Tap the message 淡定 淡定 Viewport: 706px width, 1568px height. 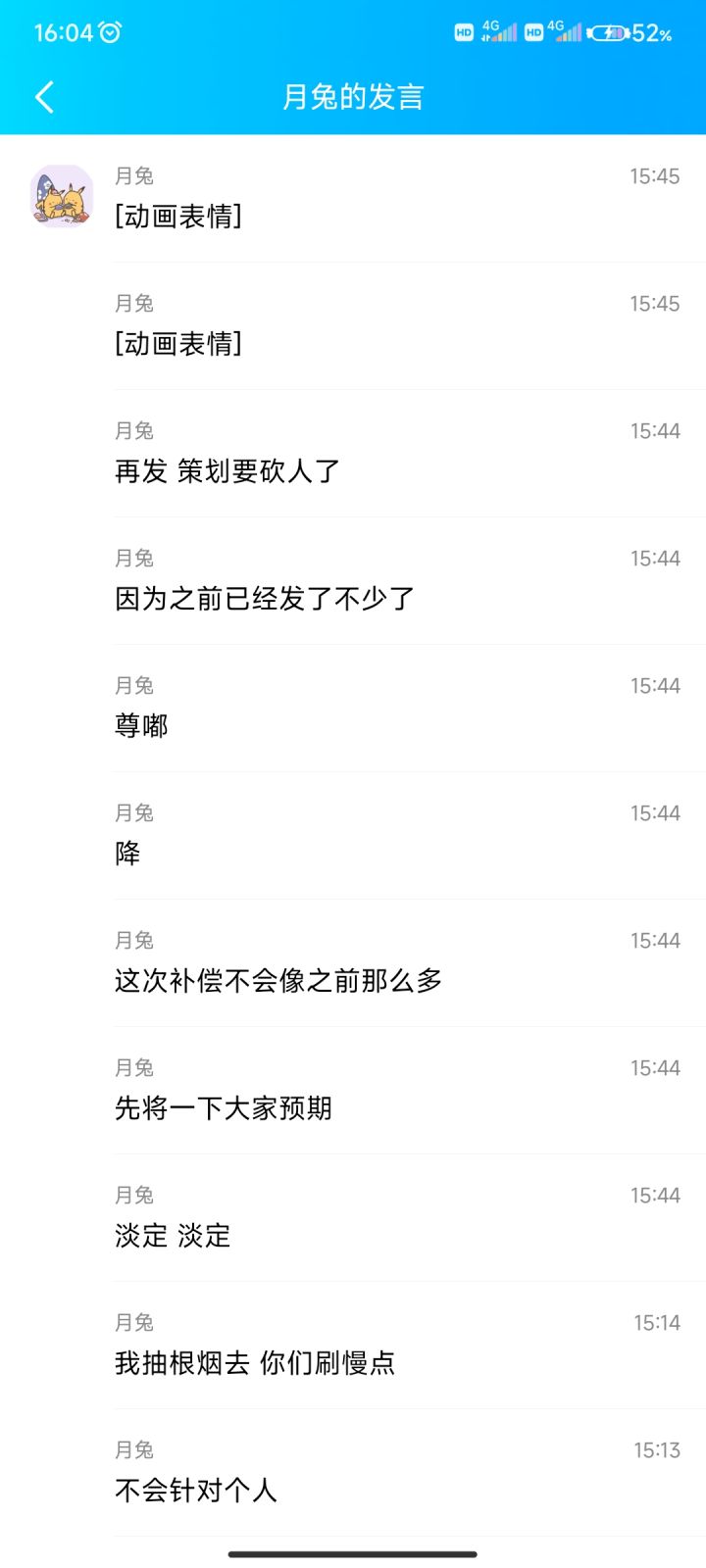pyautogui.click(x=173, y=1236)
